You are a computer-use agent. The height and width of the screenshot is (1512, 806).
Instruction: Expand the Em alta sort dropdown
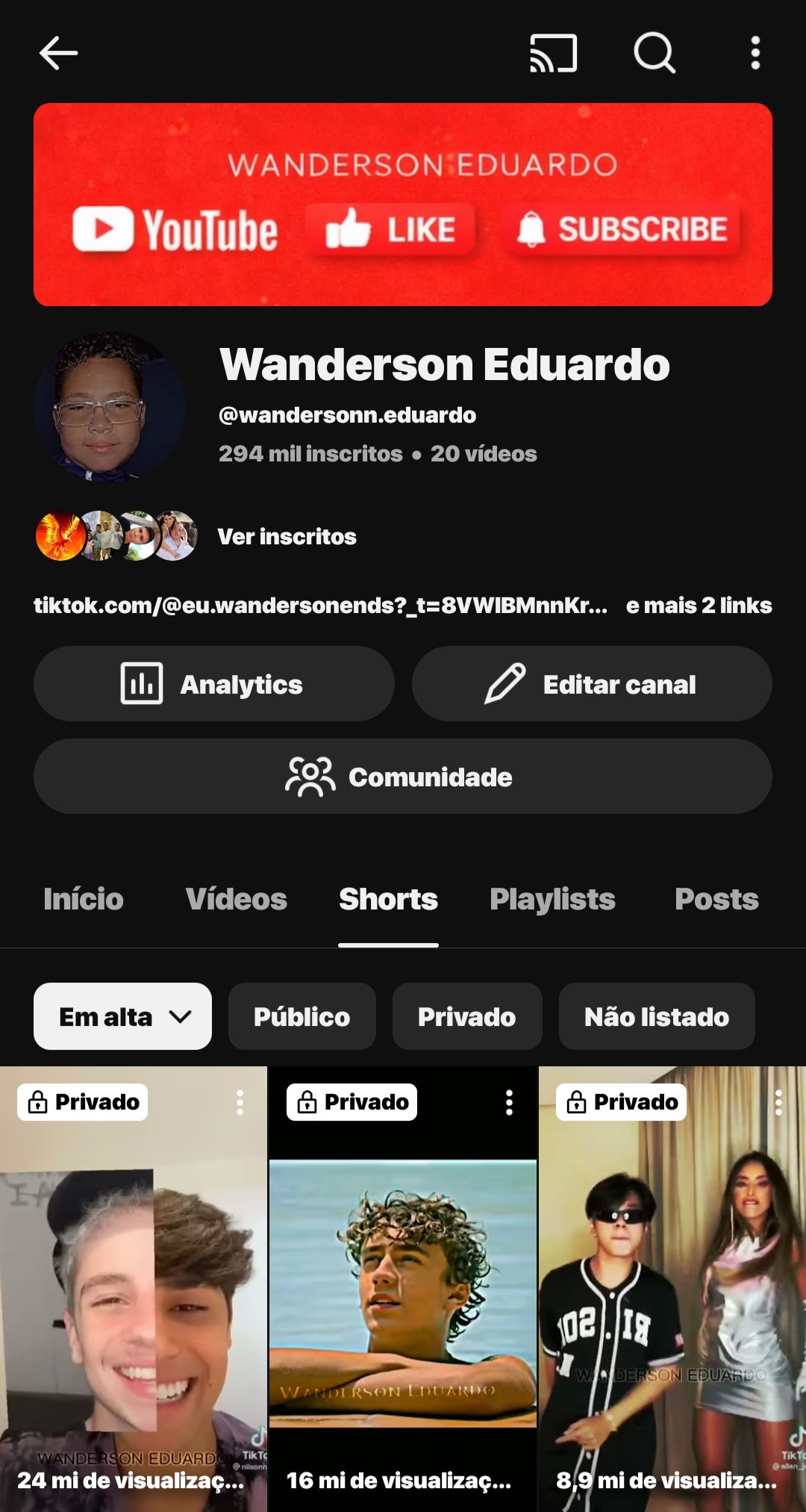pos(122,1016)
